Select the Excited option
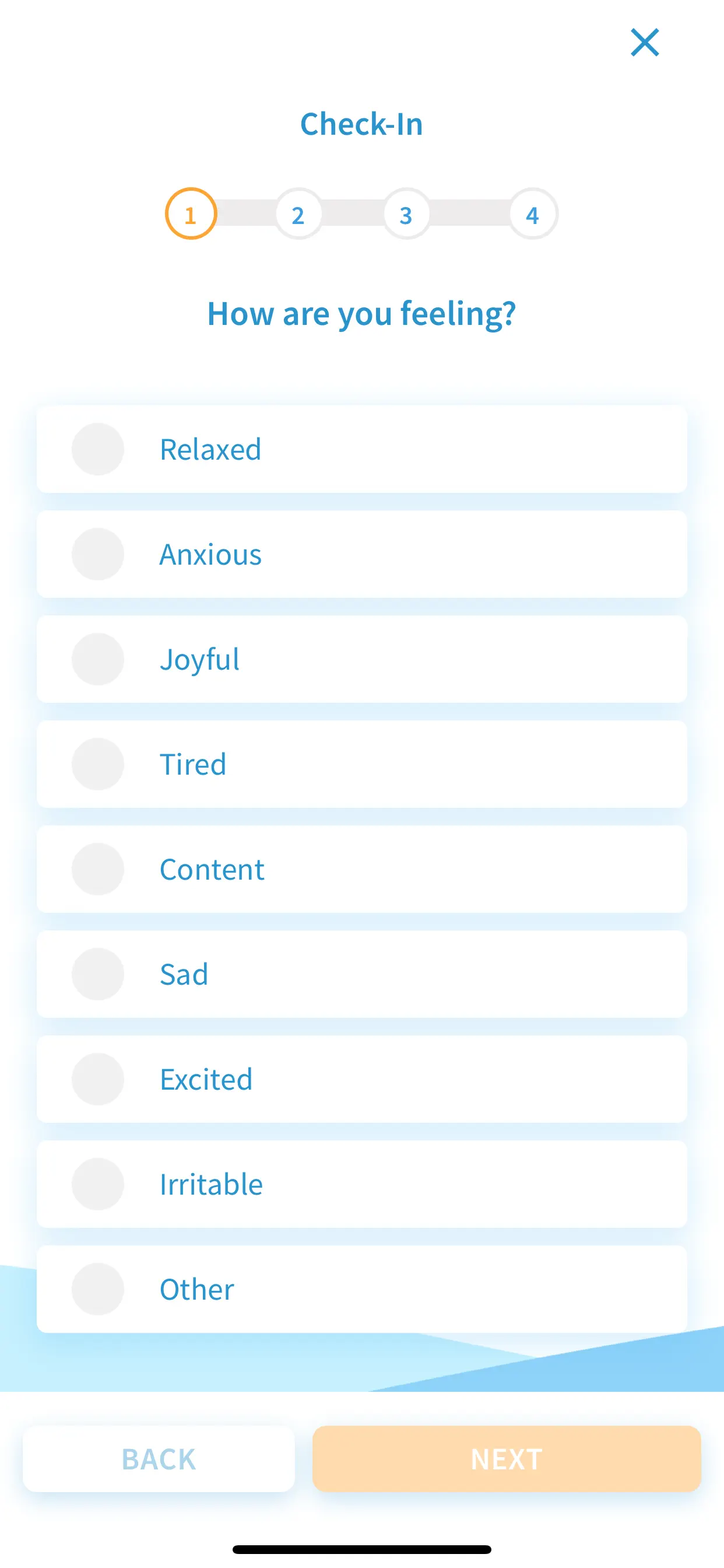This screenshot has height=1568, width=724. tap(361, 1079)
